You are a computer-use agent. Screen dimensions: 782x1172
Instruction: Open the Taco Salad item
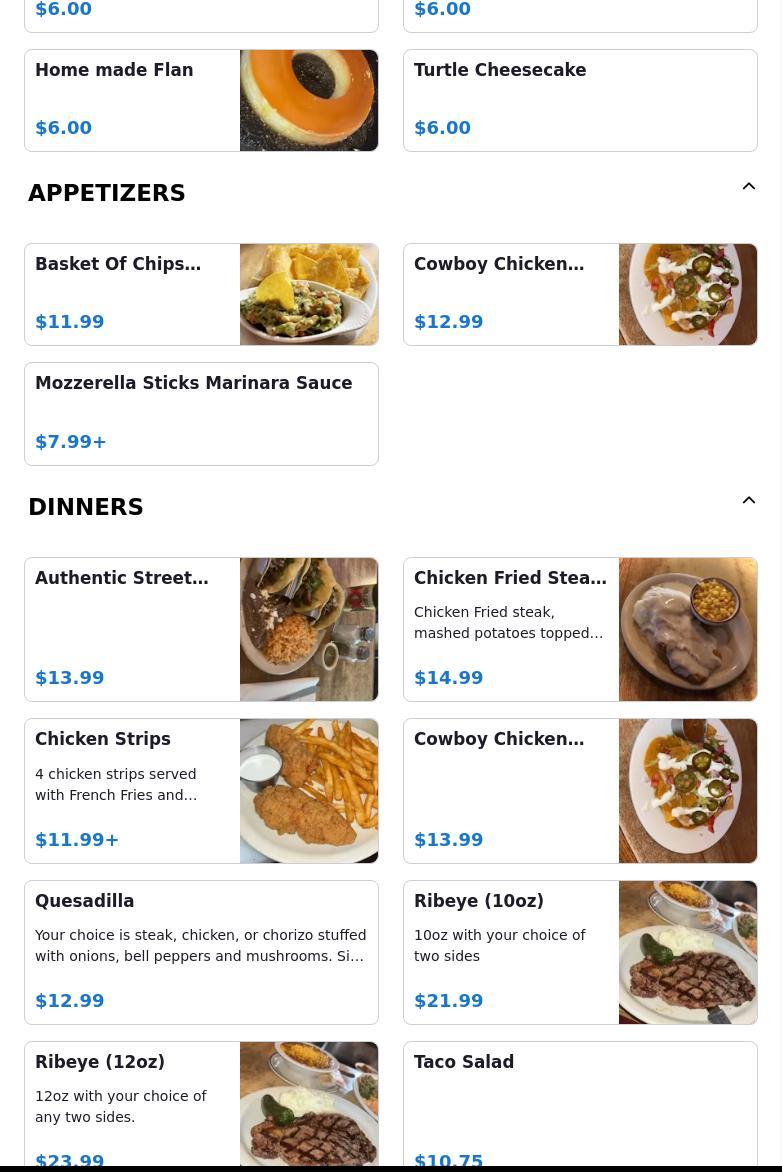[x=580, y=1104]
